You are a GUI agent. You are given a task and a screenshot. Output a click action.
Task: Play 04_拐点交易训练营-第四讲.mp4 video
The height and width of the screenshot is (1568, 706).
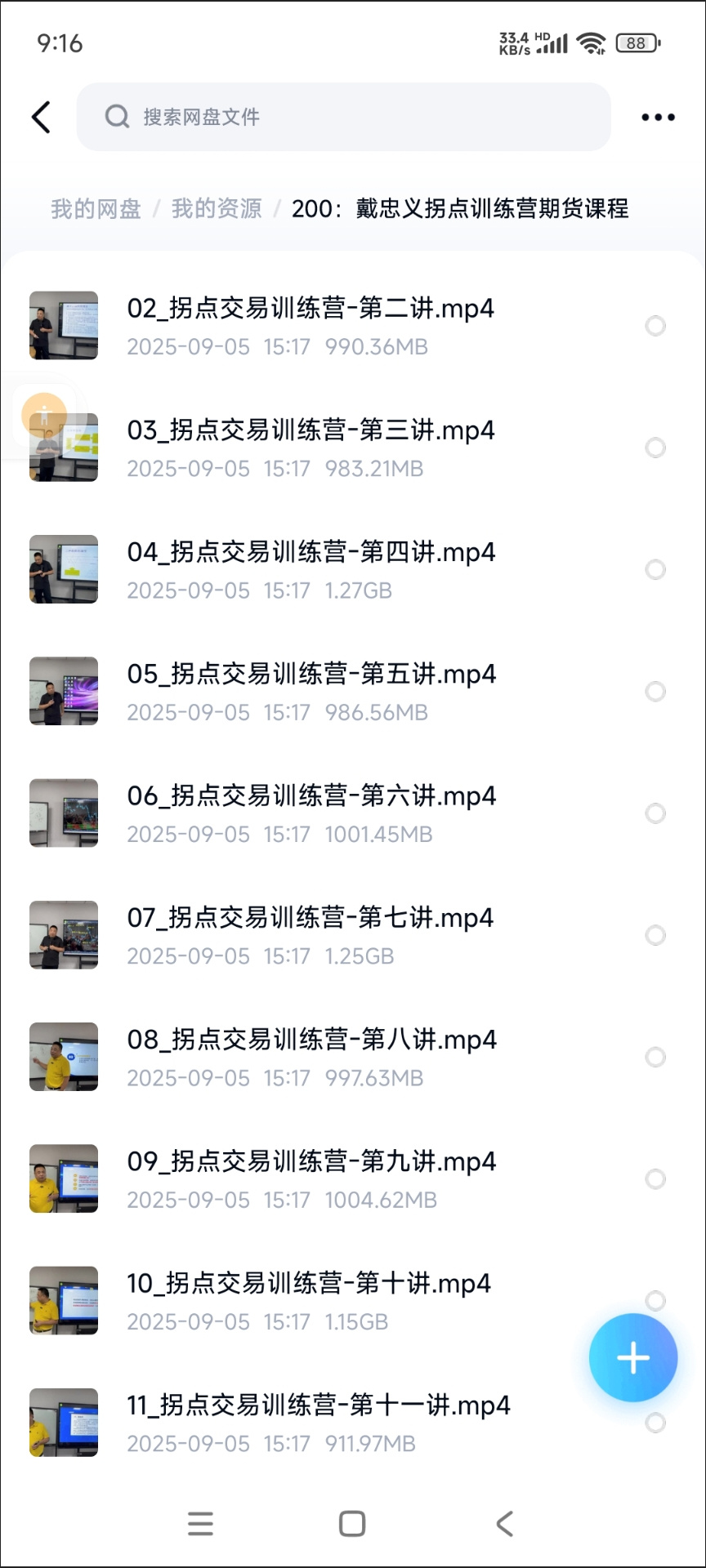point(311,553)
